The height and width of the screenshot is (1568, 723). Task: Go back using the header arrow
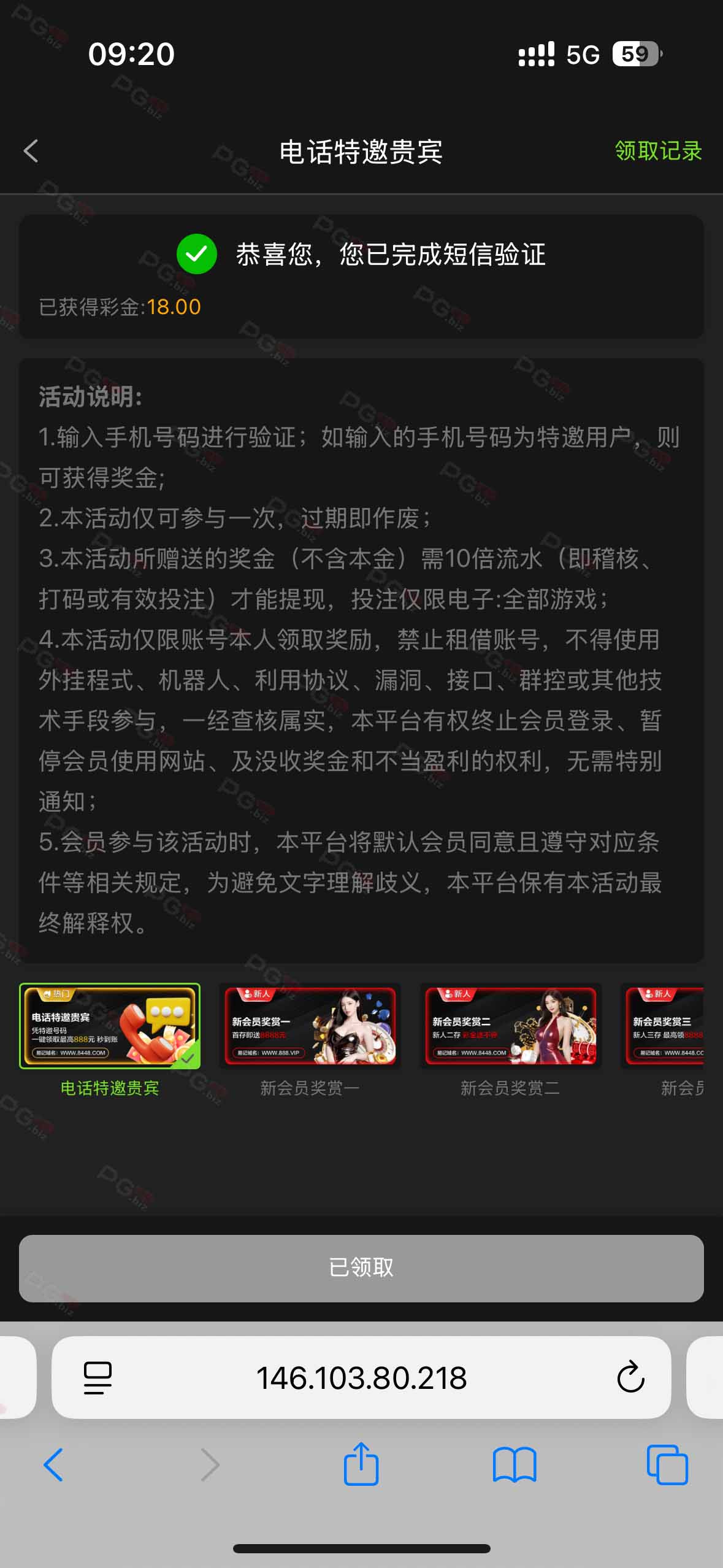pyautogui.click(x=31, y=151)
